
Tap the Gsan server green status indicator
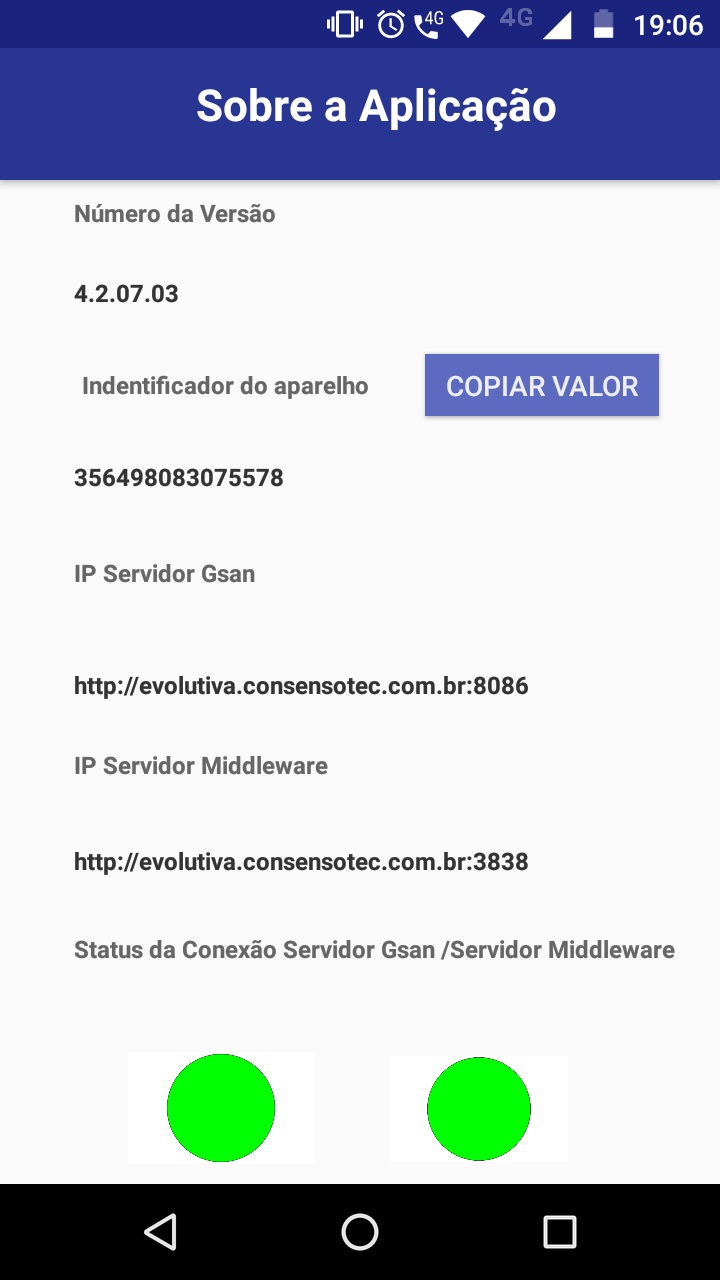220,1106
